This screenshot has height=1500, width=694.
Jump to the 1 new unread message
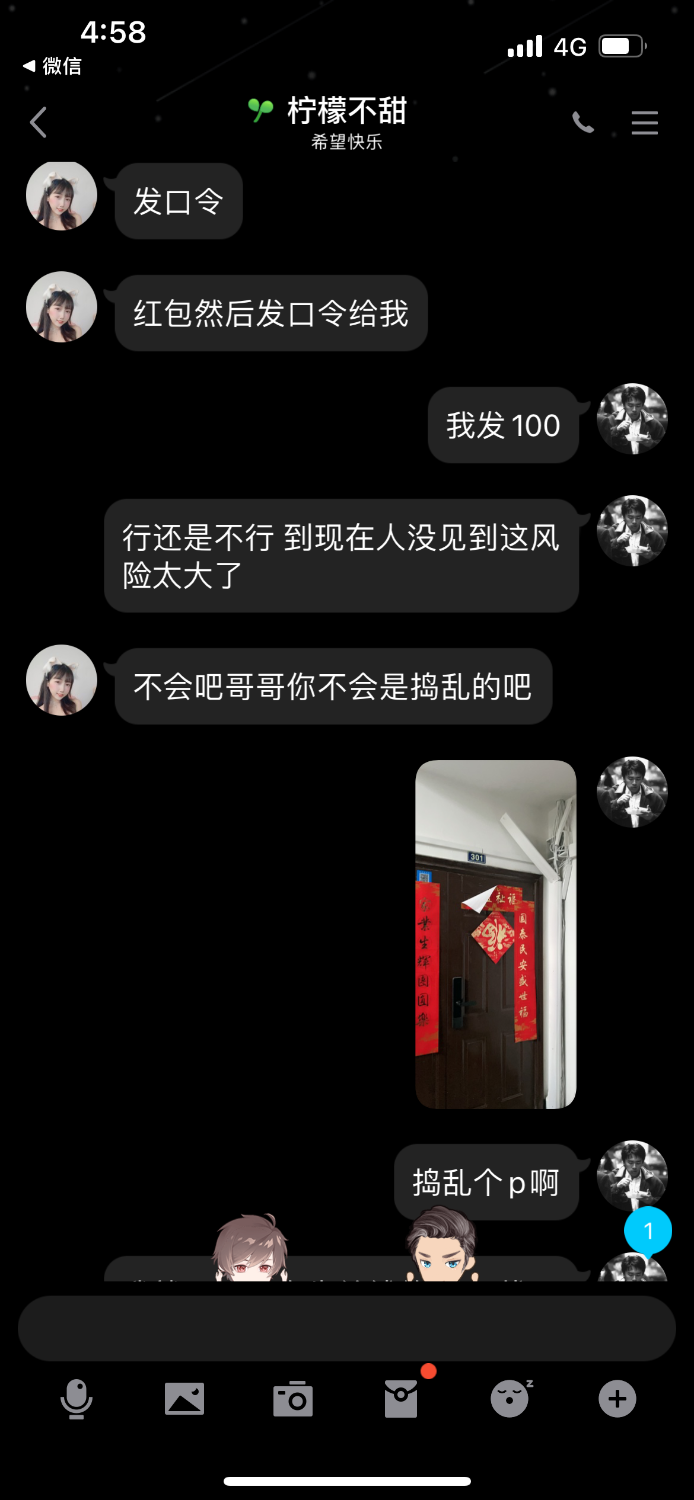pos(648,1232)
